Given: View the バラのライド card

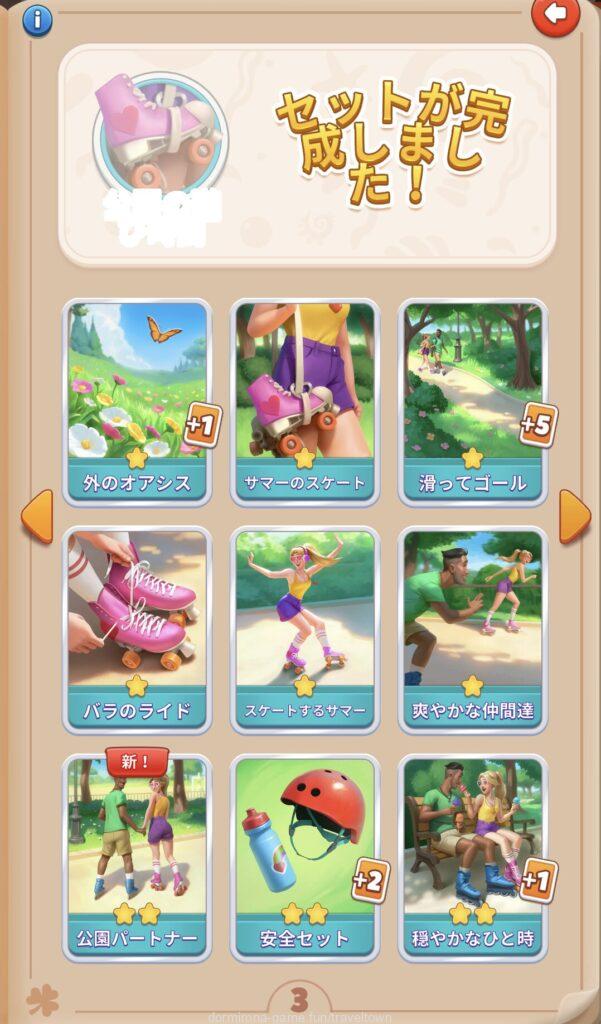Looking at the screenshot, I should pos(138,628).
